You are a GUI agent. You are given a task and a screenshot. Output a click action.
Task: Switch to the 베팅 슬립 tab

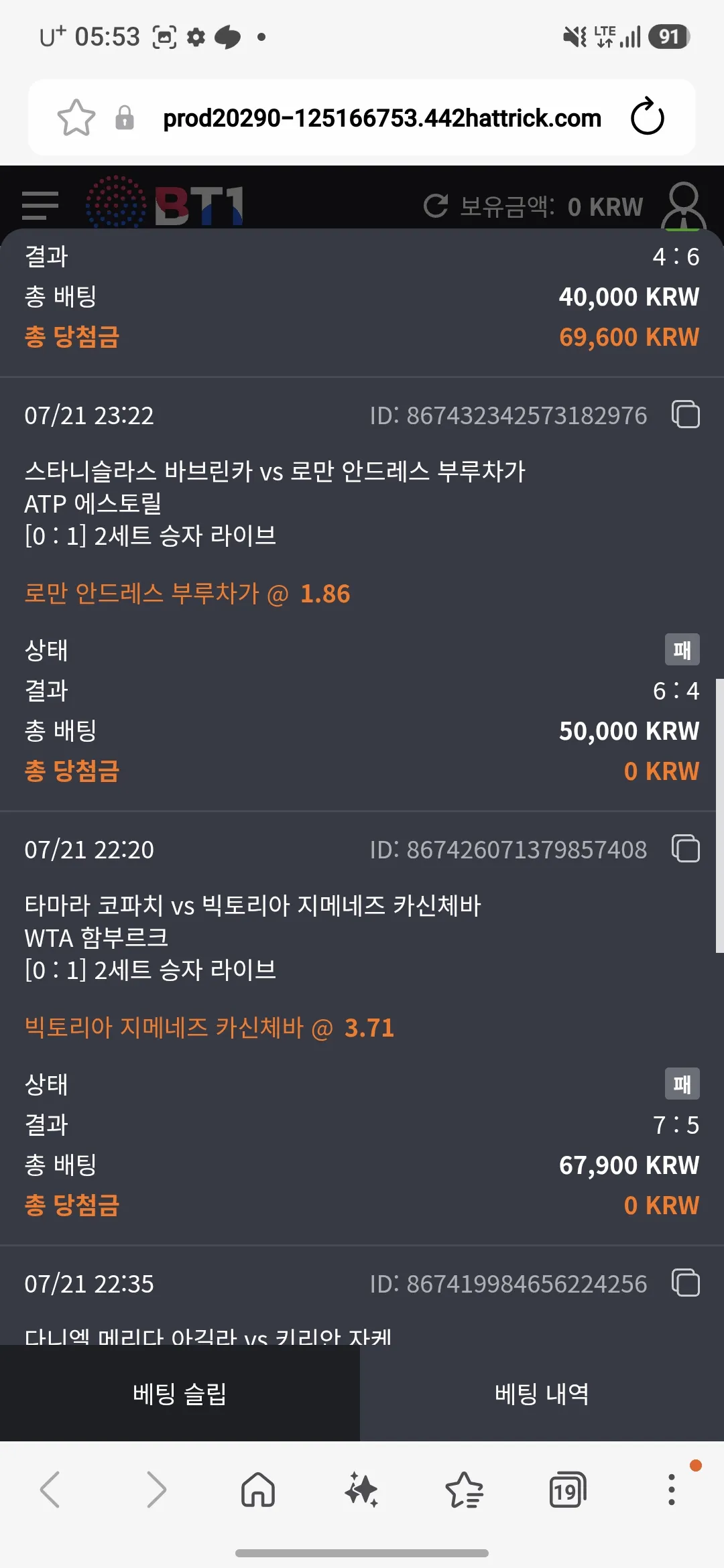pyautogui.click(x=180, y=1393)
